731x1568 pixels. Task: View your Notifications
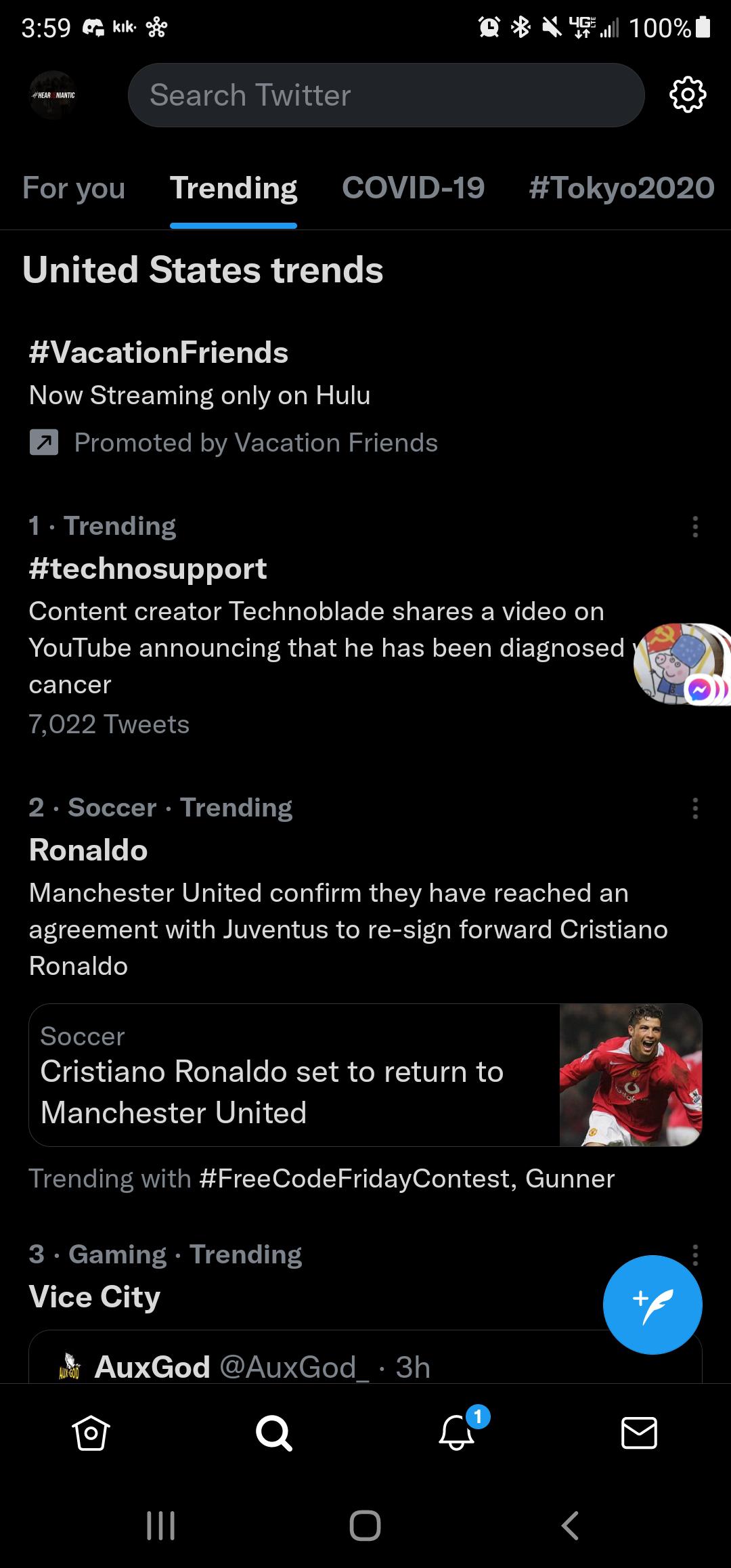click(x=457, y=1433)
